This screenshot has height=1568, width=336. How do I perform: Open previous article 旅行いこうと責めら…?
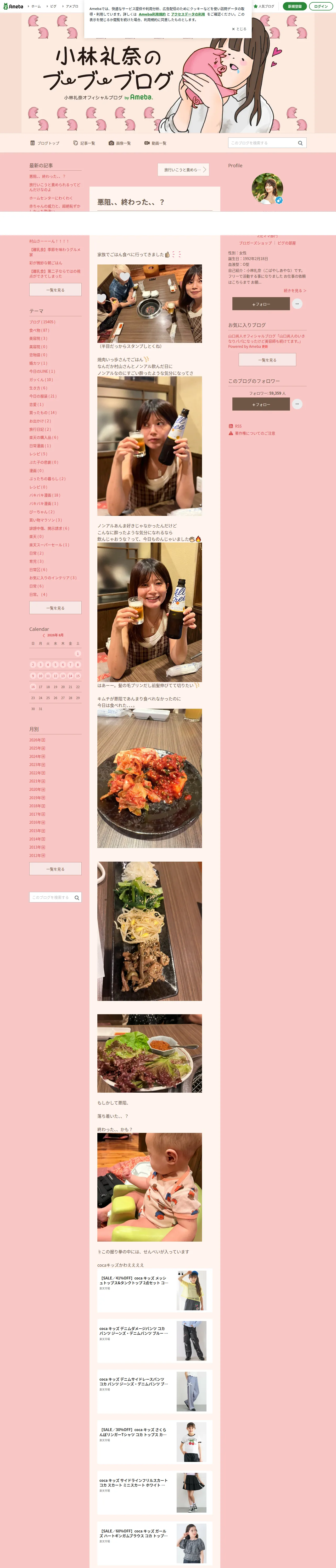click(183, 170)
